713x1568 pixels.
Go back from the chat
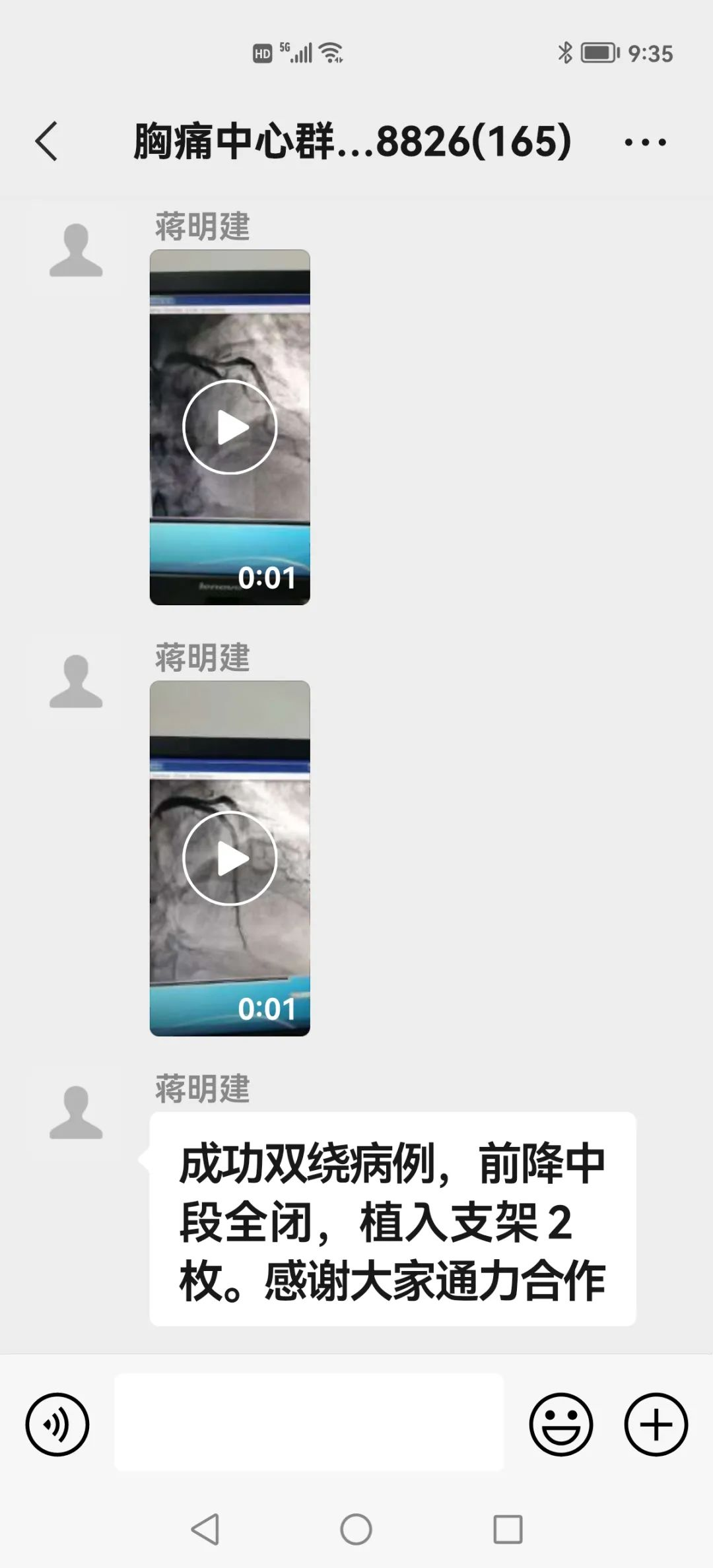pos(46,141)
